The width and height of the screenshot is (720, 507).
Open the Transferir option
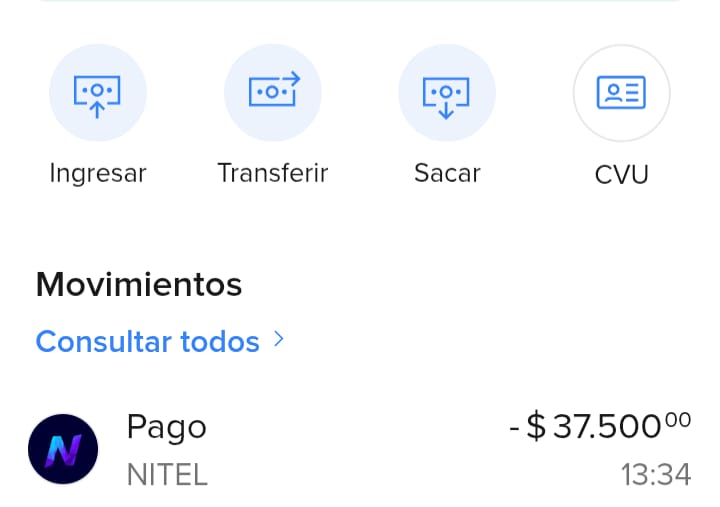click(x=272, y=94)
